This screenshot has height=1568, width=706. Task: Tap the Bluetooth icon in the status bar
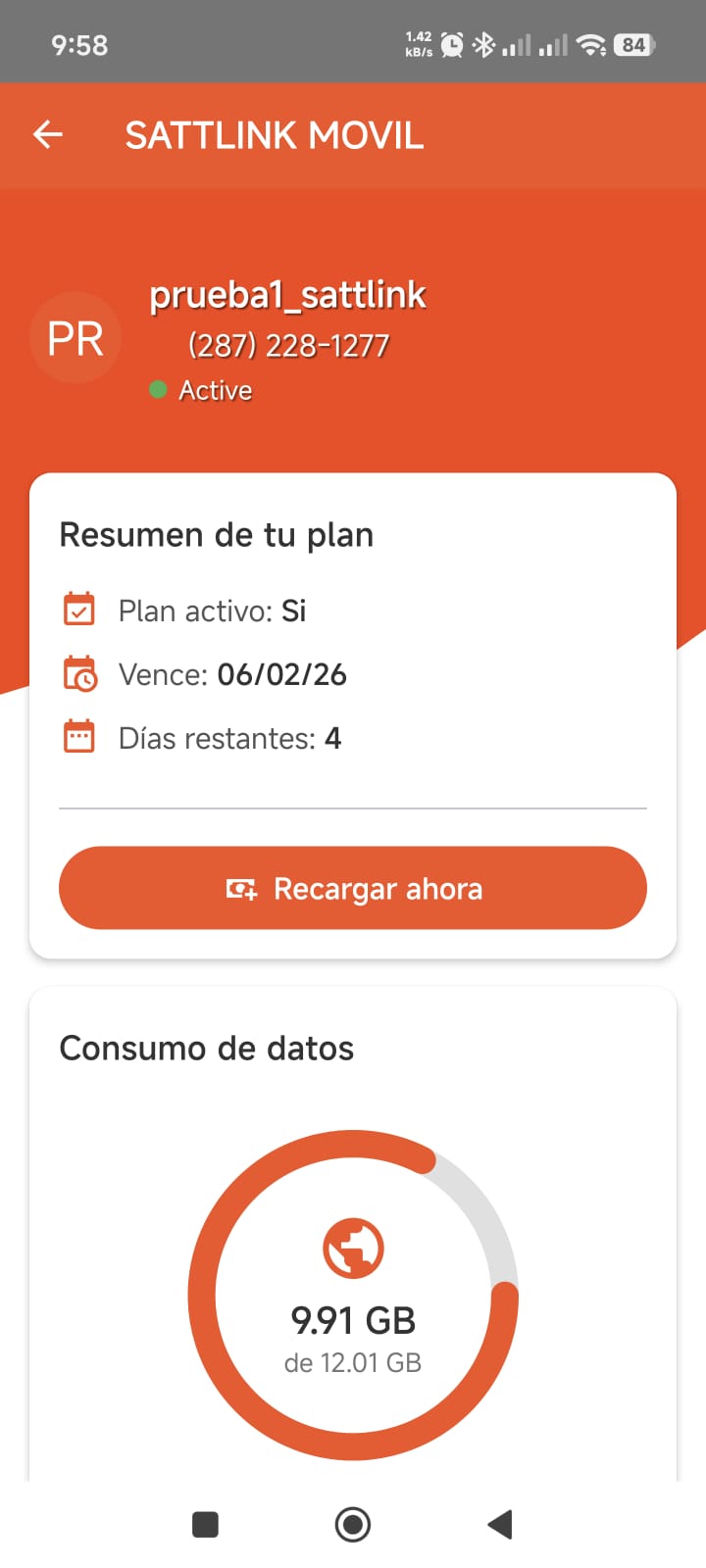482,44
